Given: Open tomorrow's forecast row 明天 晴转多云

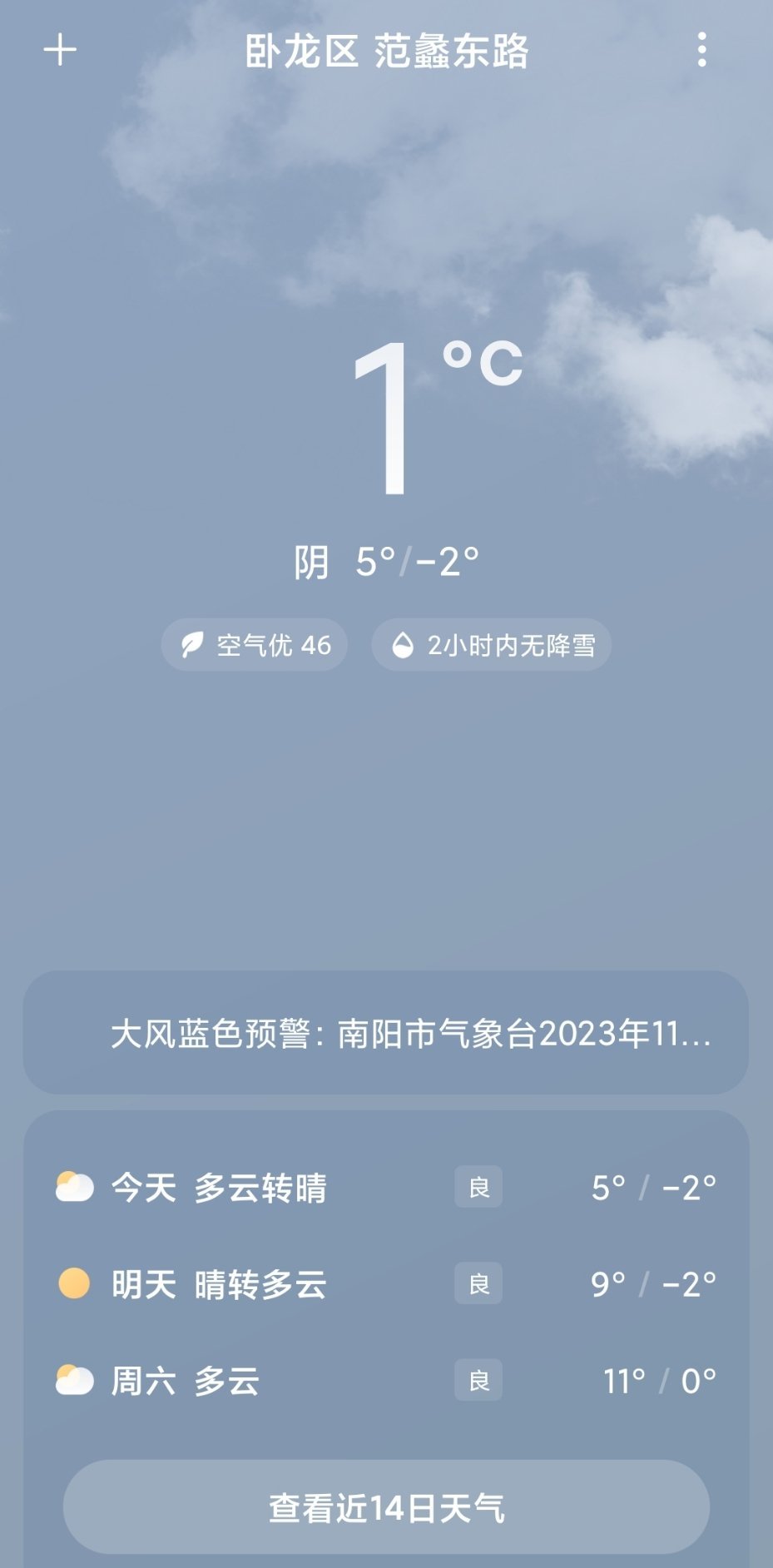Looking at the screenshot, I should [x=386, y=1284].
